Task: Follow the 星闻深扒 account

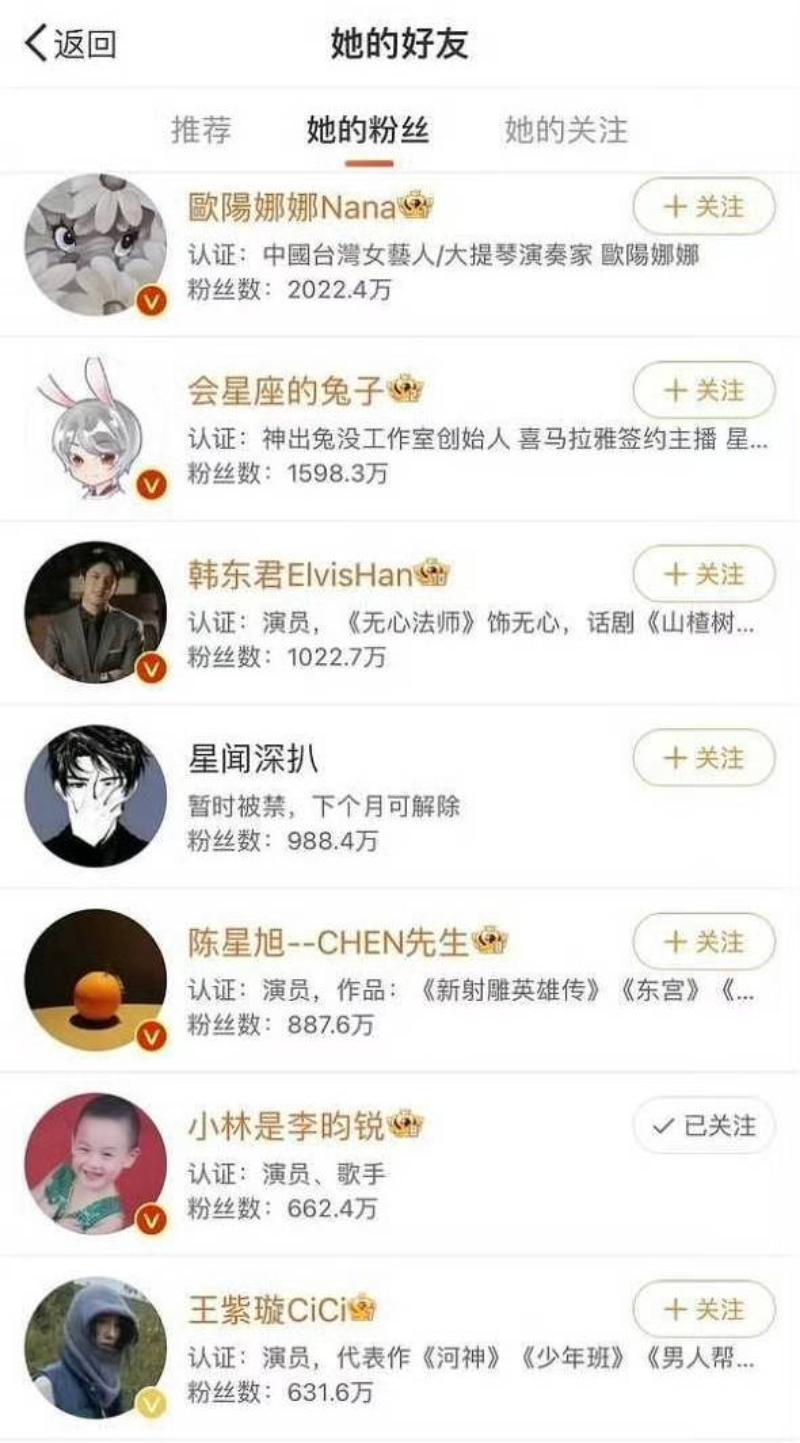Action: click(x=703, y=758)
